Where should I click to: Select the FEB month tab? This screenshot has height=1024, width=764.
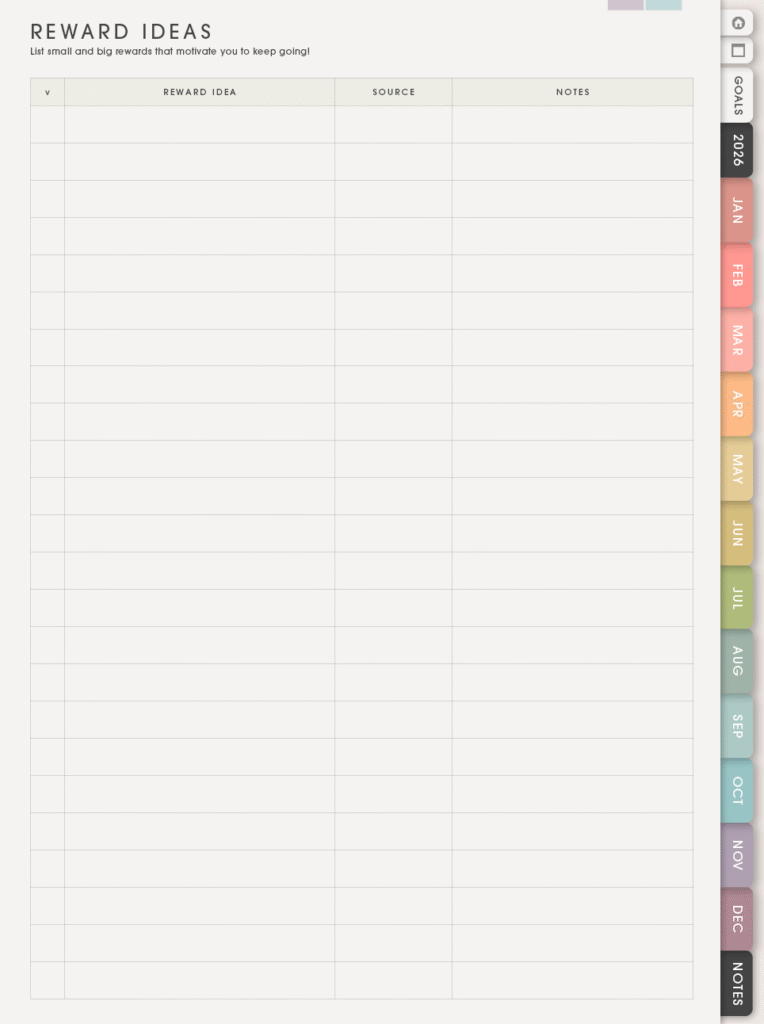pyautogui.click(x=738, y=275)
